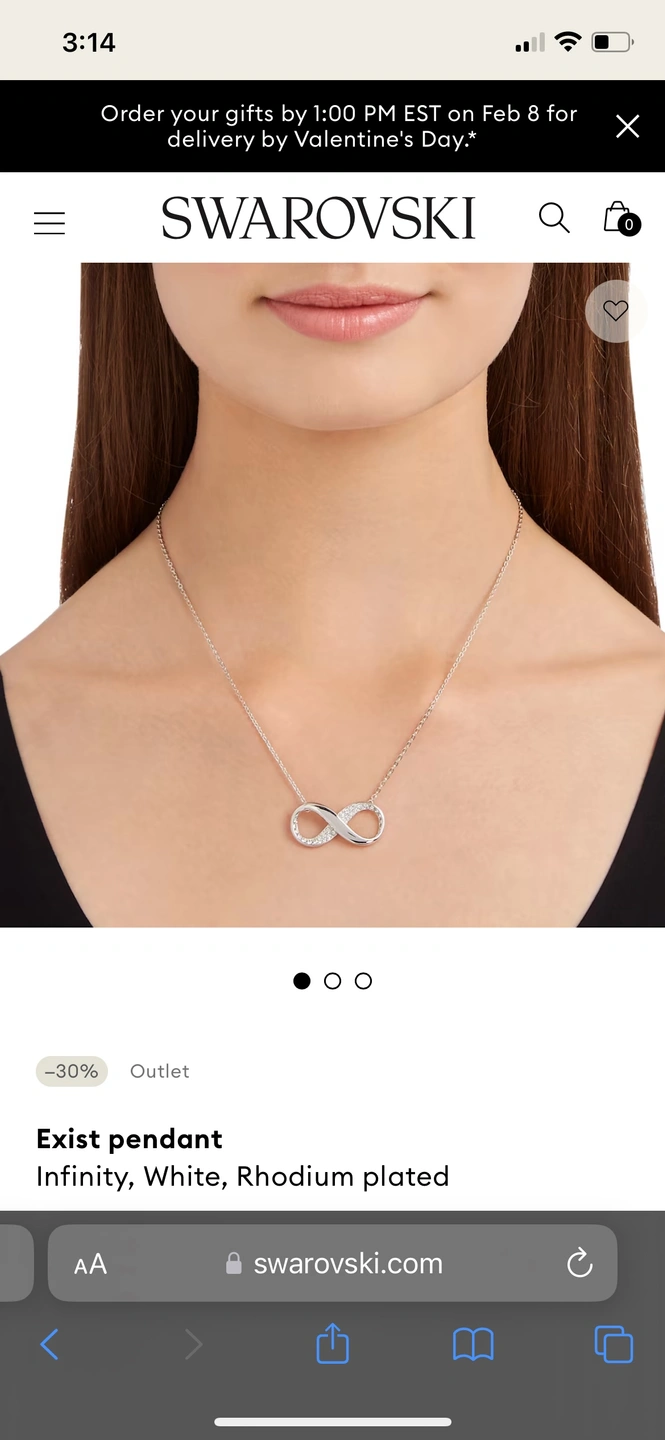Jump to the third product image dot
Screen dimensions: 665x1440
coord(364,981)
